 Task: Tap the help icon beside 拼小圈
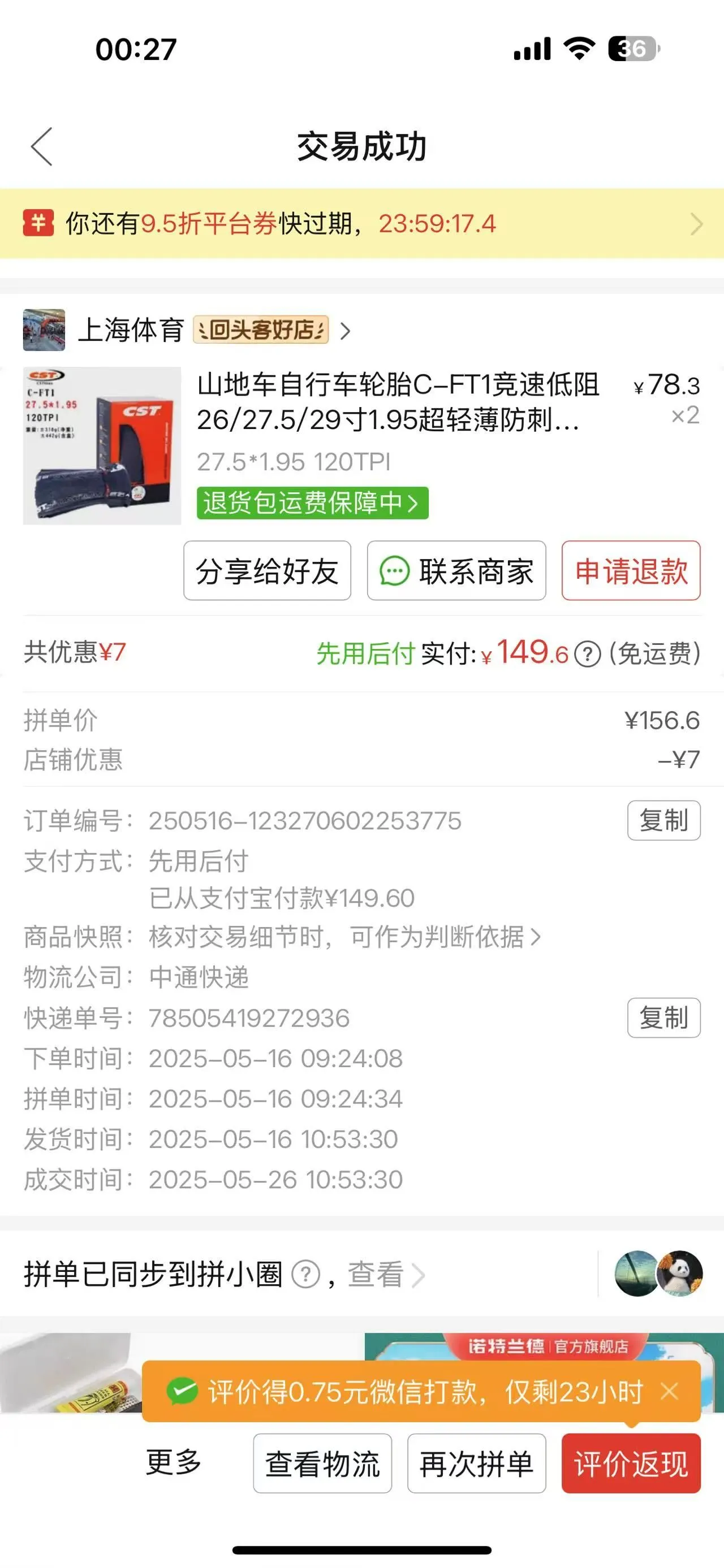click(x=305, y=1275)
